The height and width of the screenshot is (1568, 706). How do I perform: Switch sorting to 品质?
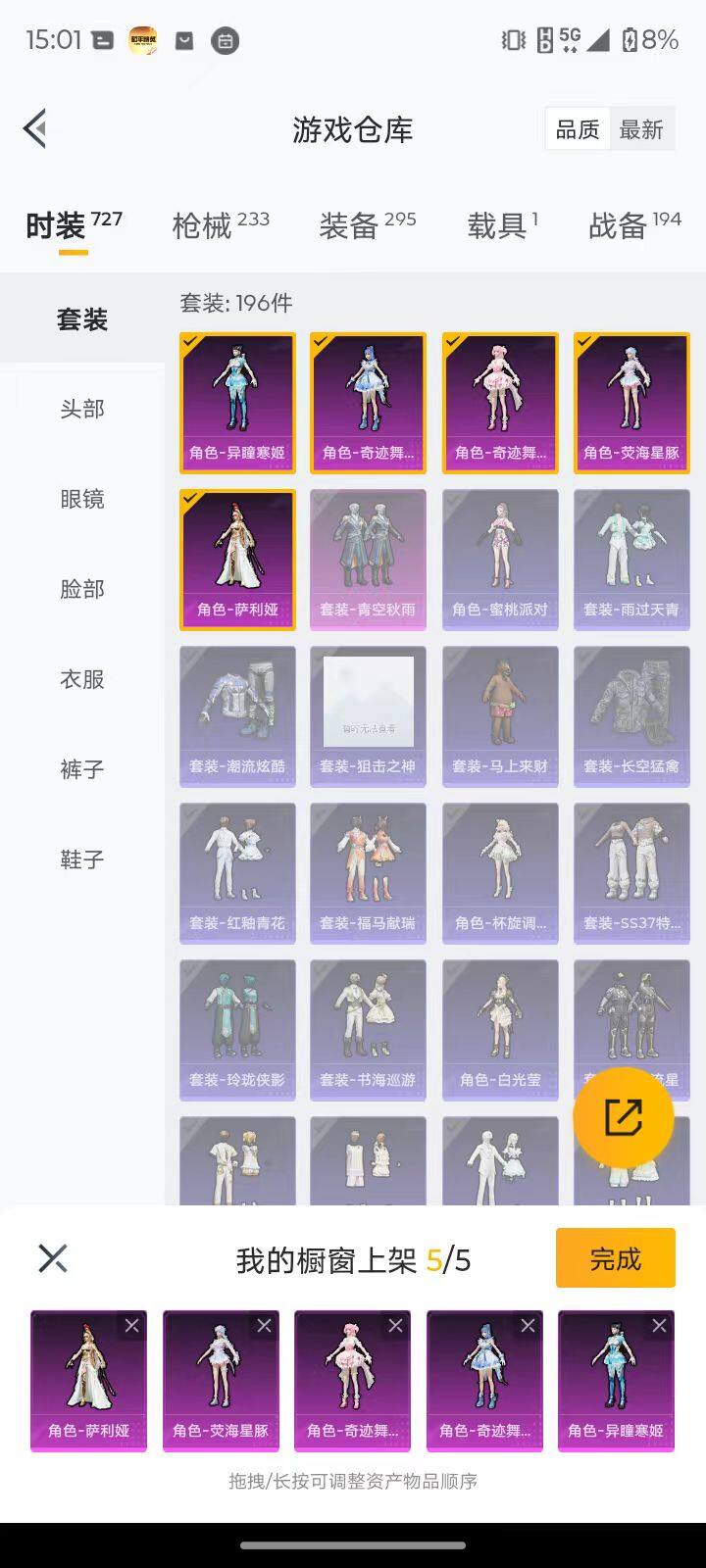(x=578, y=128)
